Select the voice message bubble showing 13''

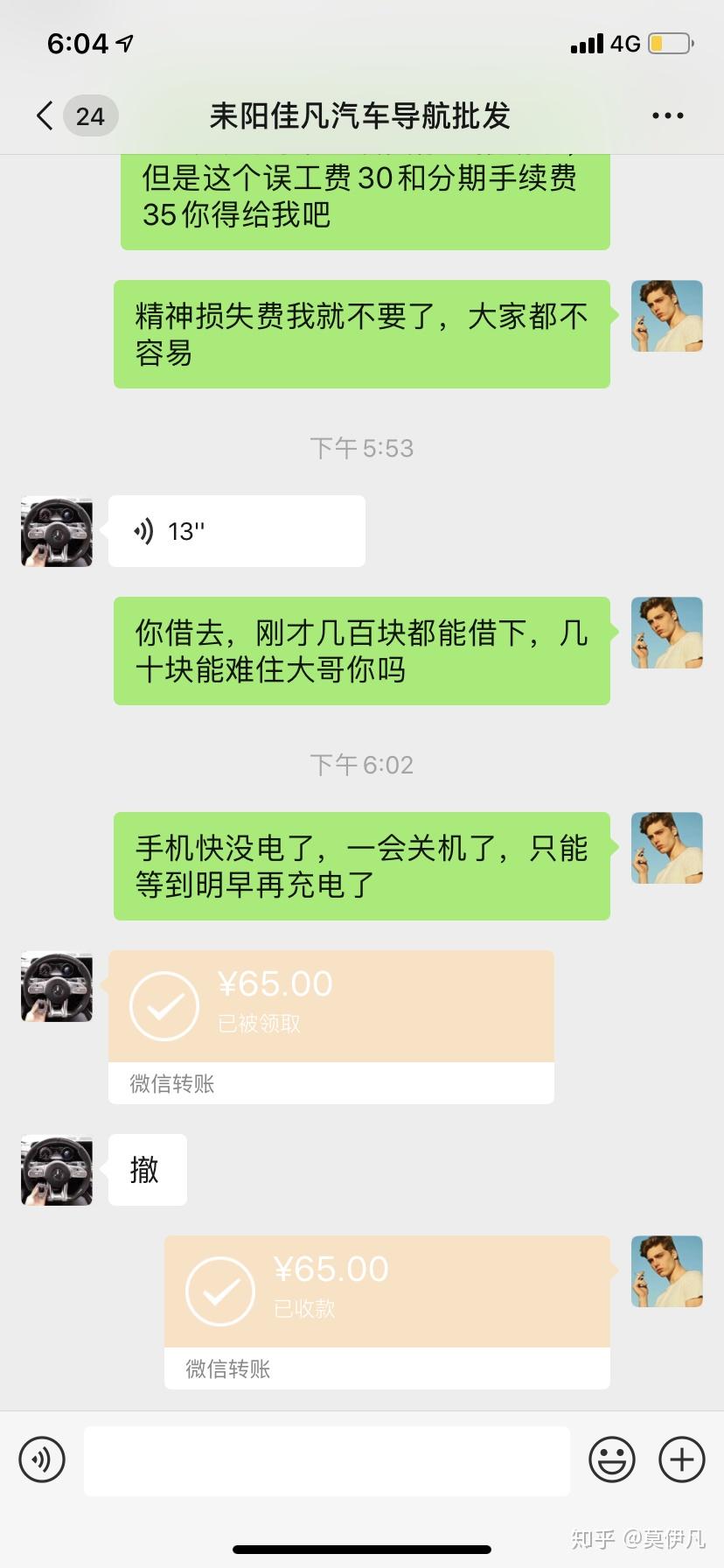[x=236, y=529]
